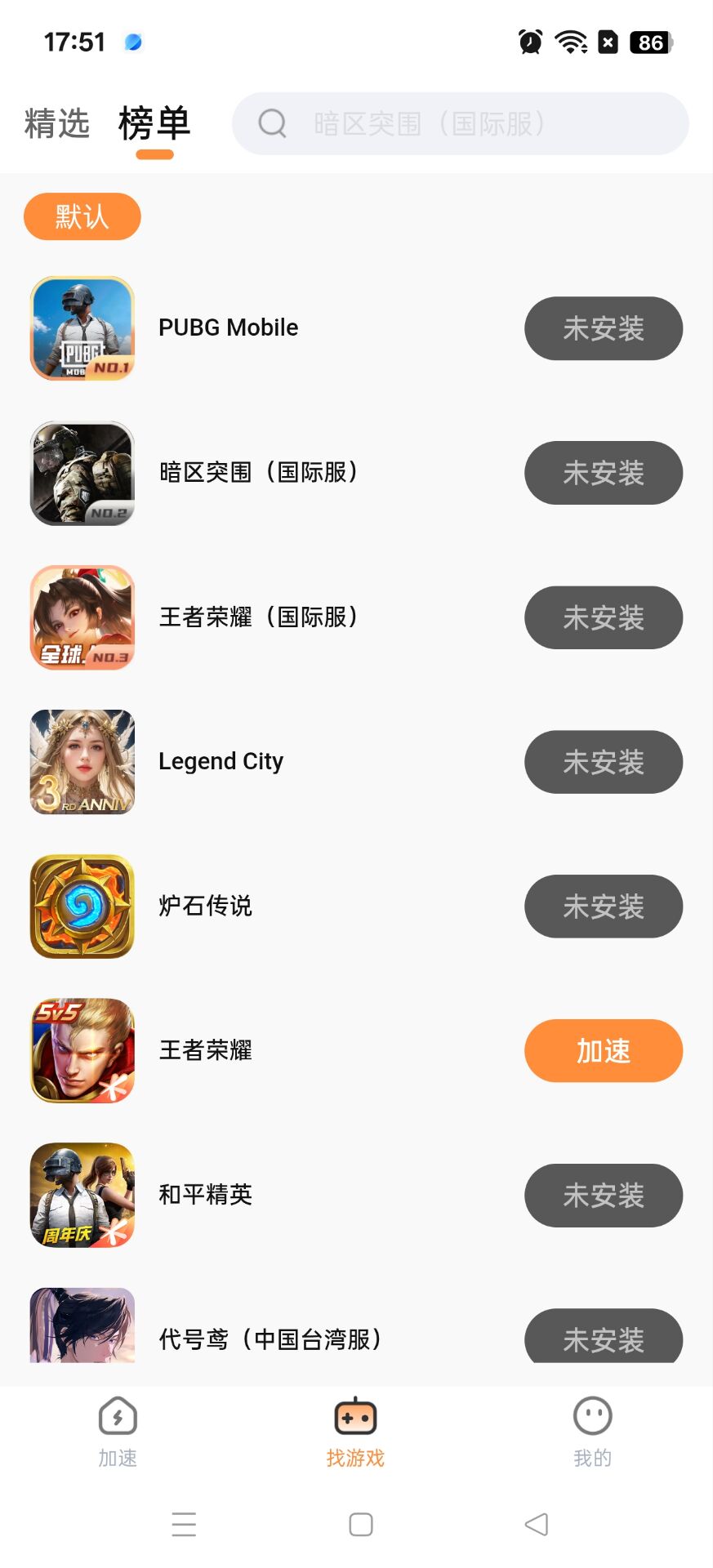Open the Legend City game entry
This screenshot has height=1568, width=713.
click(221, 762)
